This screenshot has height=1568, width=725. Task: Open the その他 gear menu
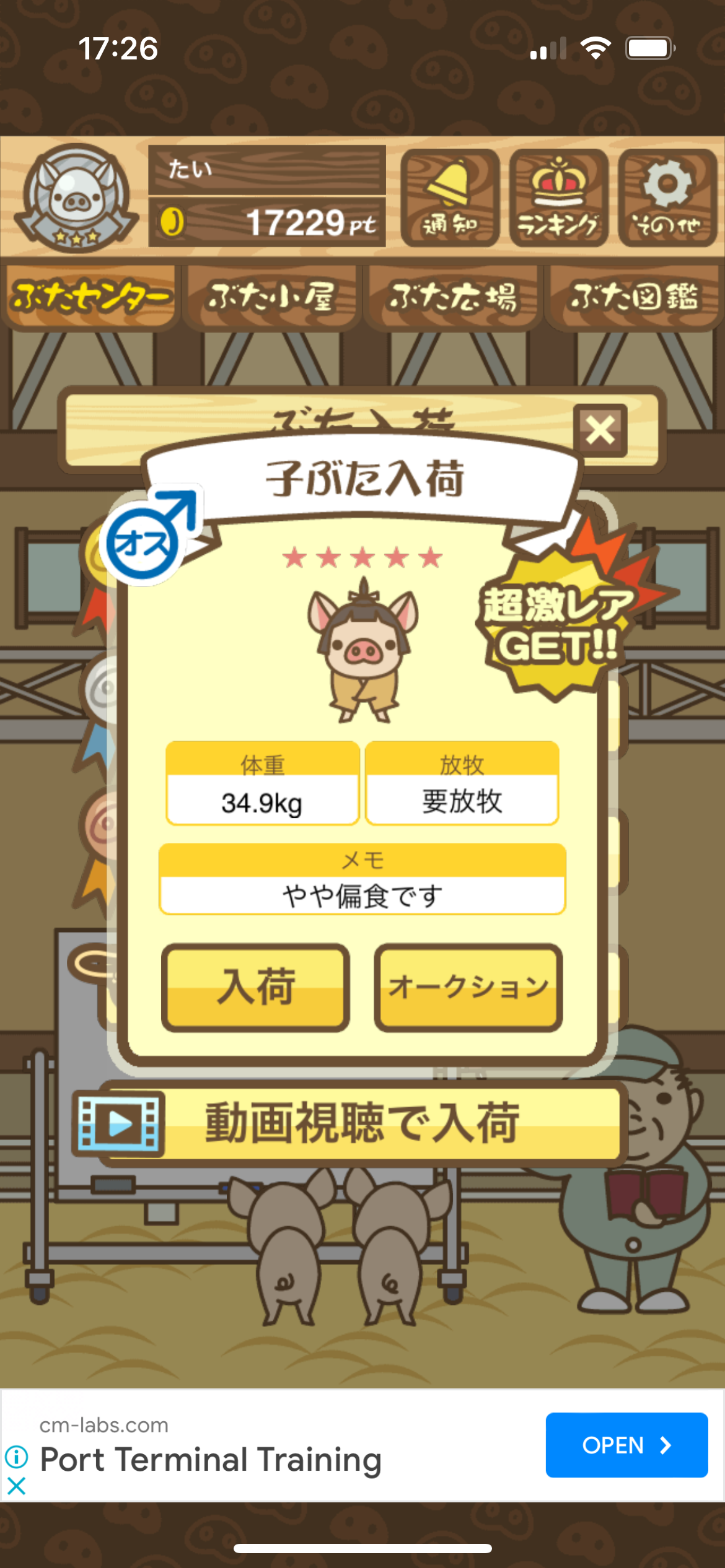pyautogui.click(x=667, y=198)
